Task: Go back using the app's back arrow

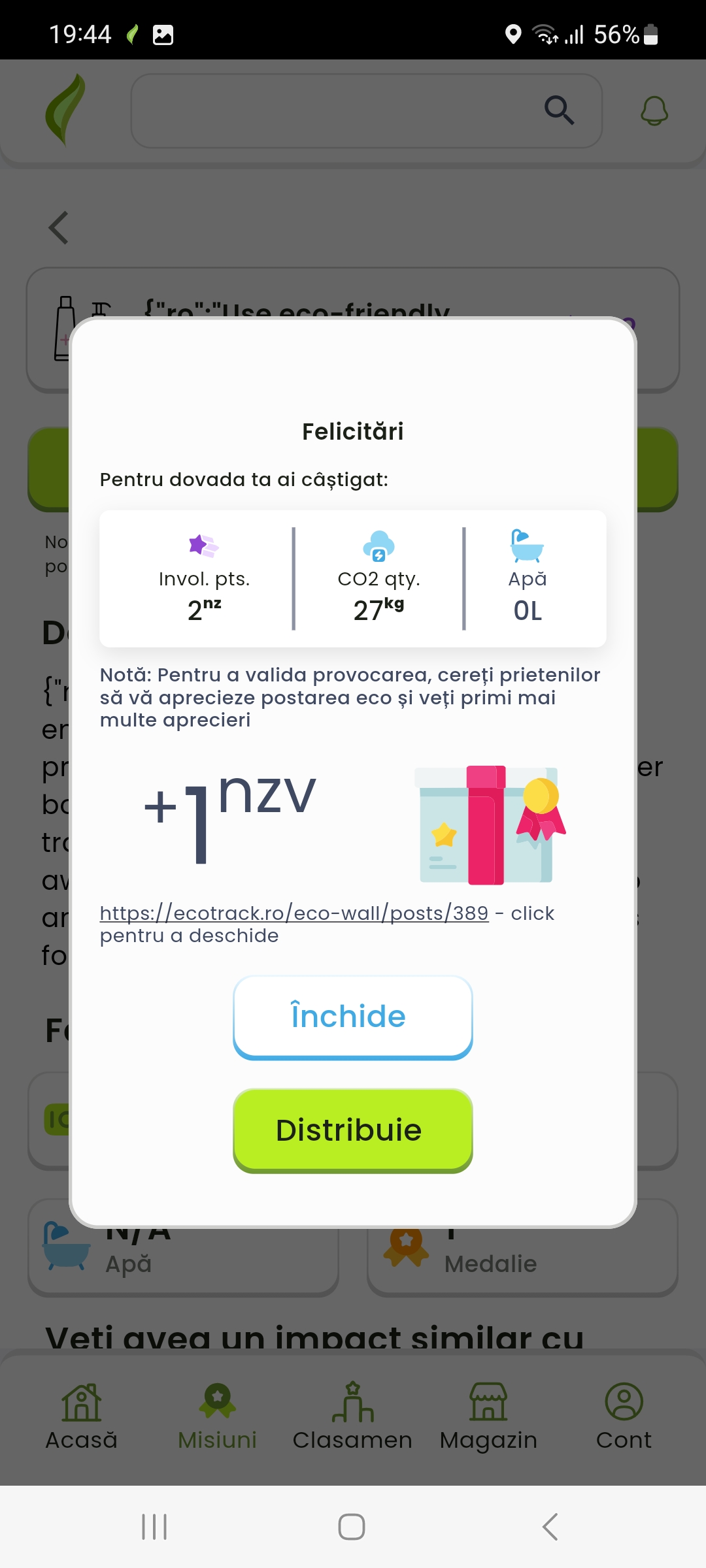Action: (59, 228)
